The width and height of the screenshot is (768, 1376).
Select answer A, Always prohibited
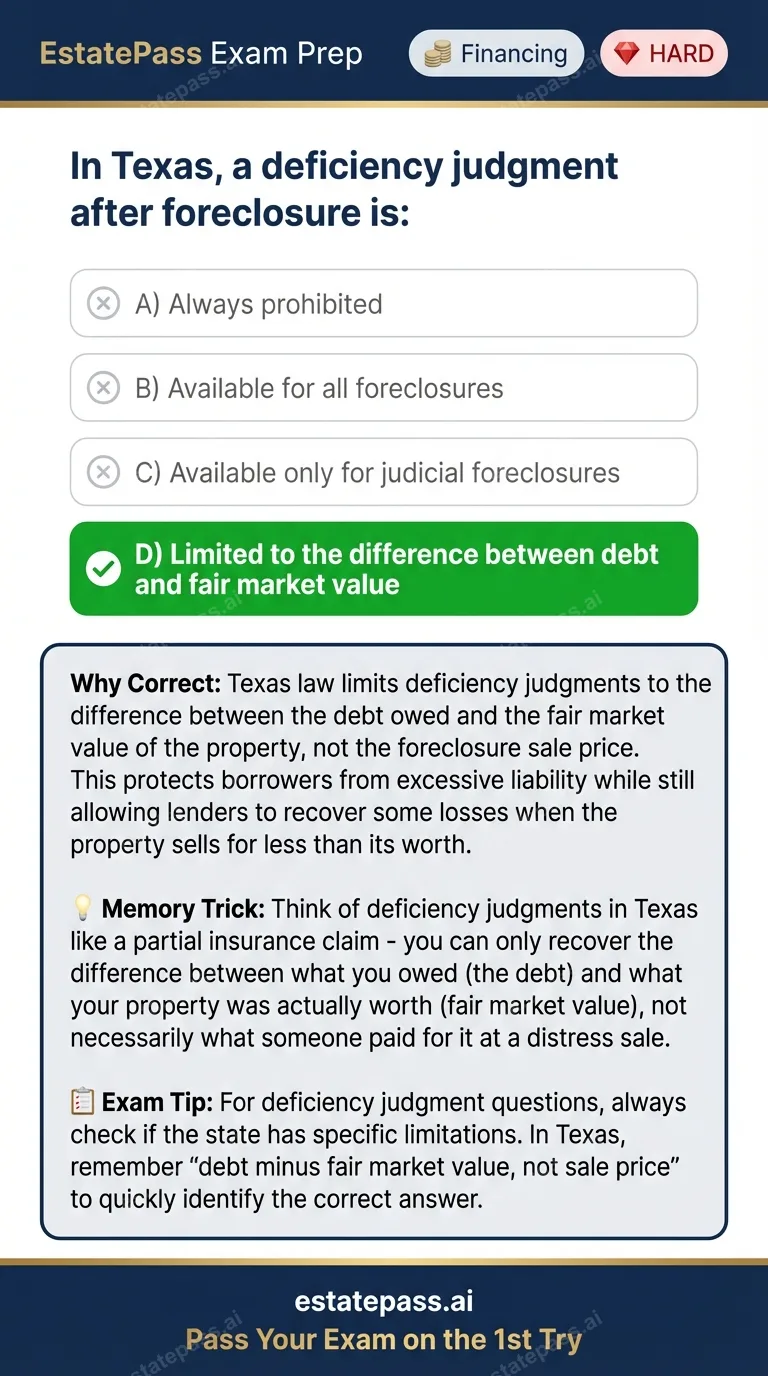[384, 303]
